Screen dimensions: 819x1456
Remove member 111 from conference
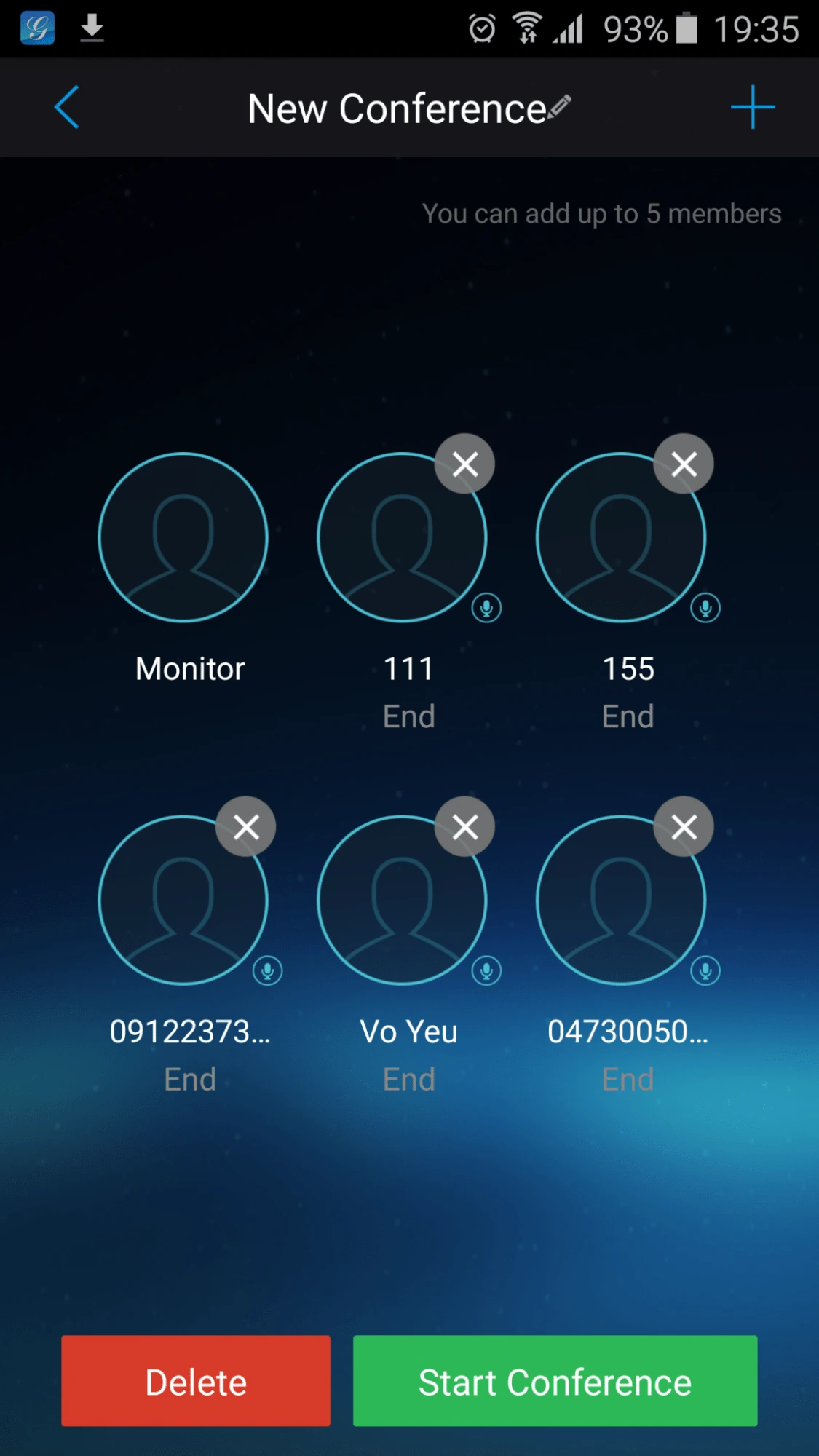tap(464, 464)
